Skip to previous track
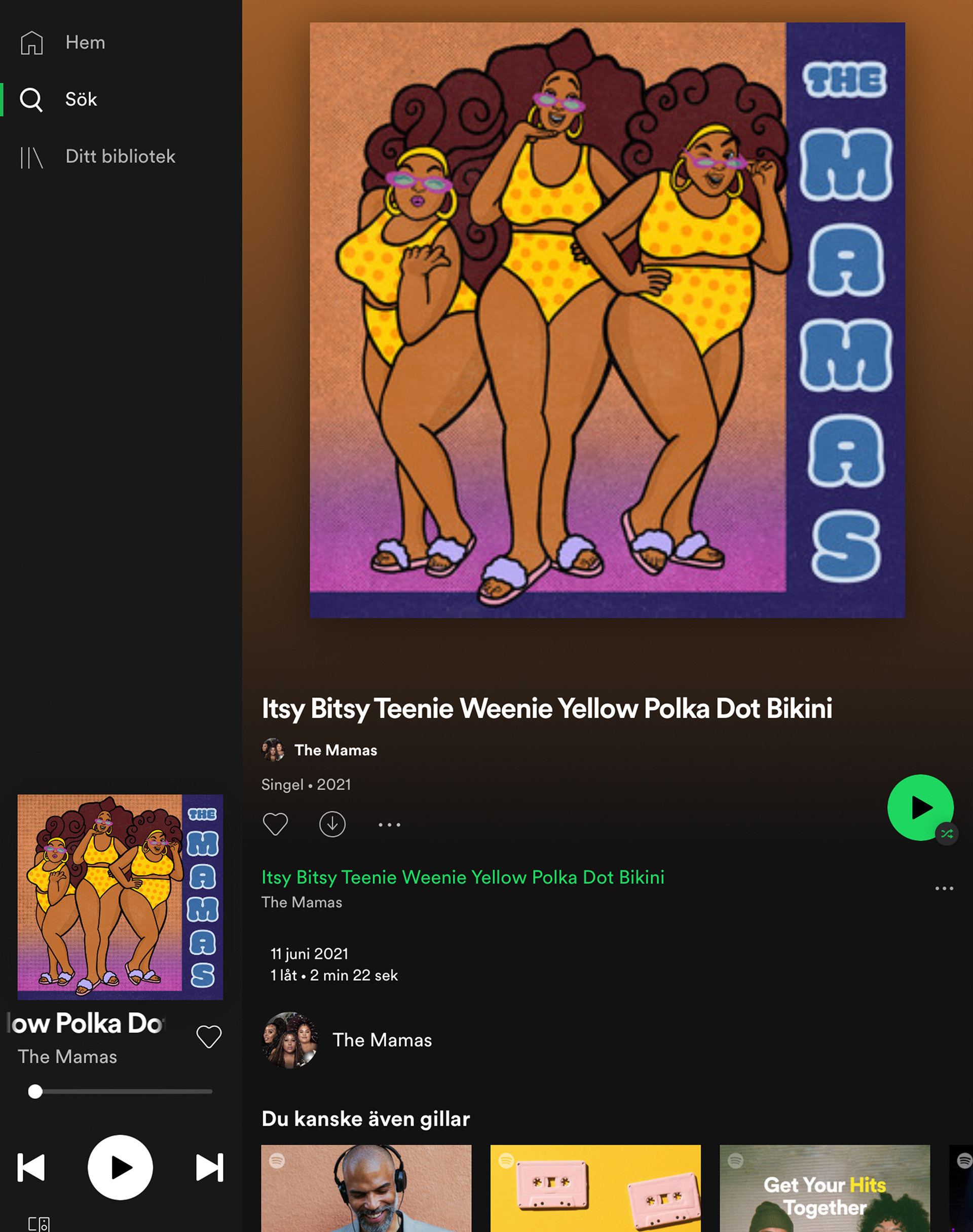 coord(31,1168)
